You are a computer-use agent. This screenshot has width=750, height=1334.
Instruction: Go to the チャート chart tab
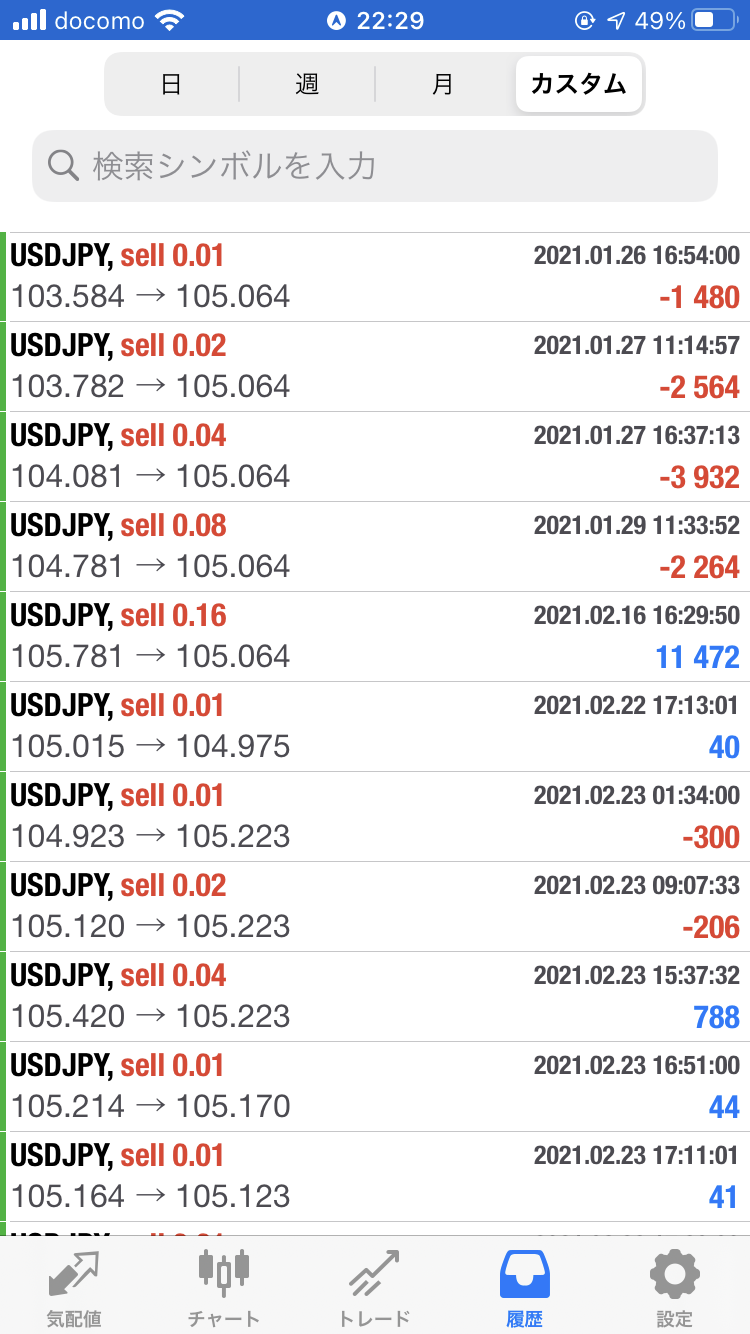(x=224, y=1286)
